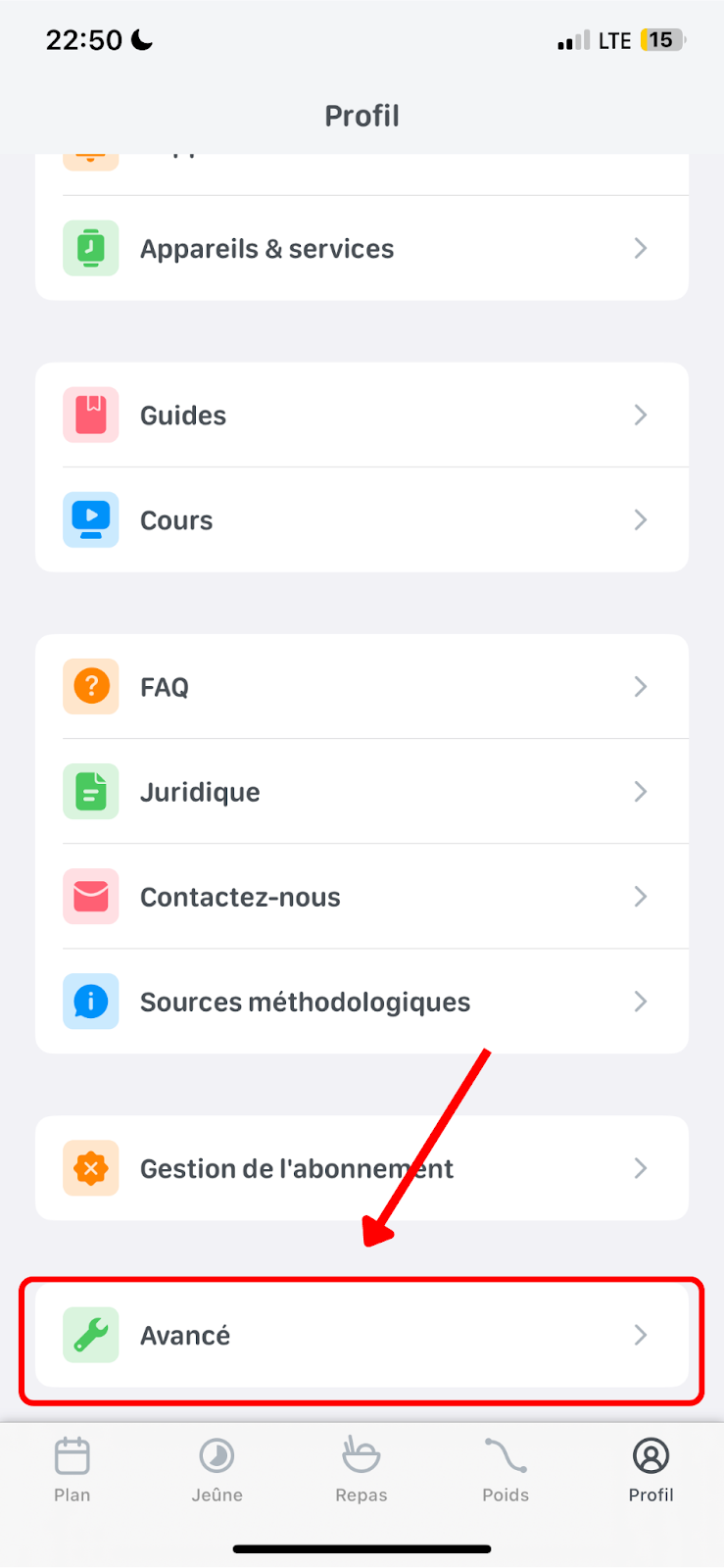The height and width of the screenshot is (1568, 724).
Task: Open Sources méthodologiques
Action: click(362, 1002)
